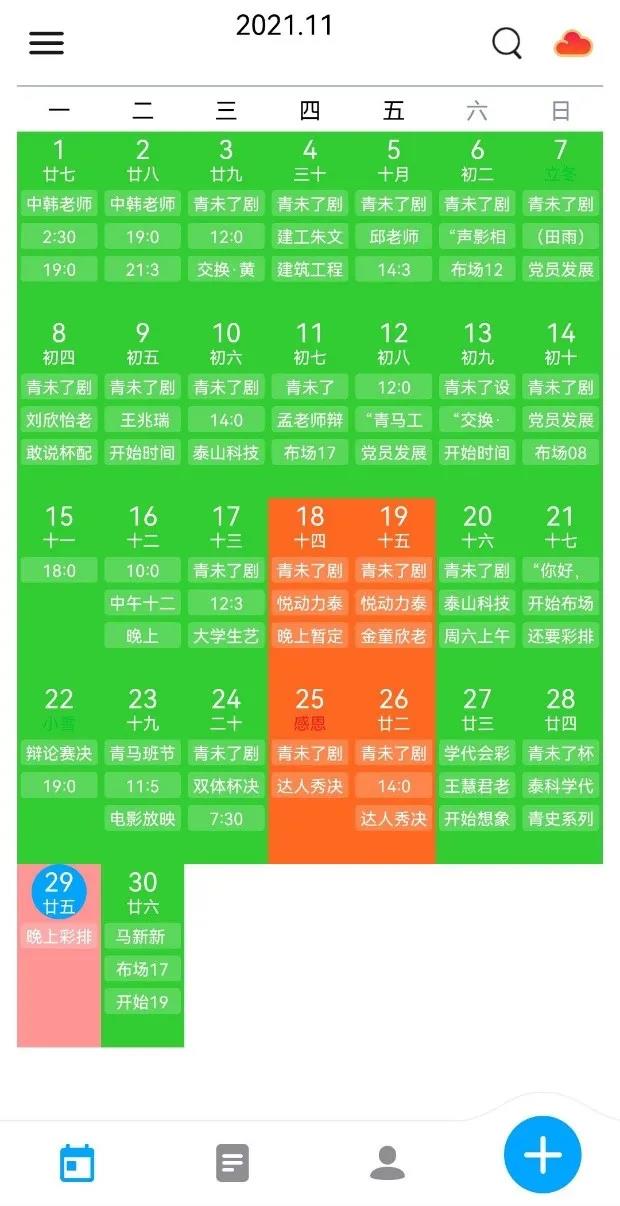Switch to the notes list tab
This screenshot has width=620, height=1206.
pyautogui.click(x=232, y=1163)
